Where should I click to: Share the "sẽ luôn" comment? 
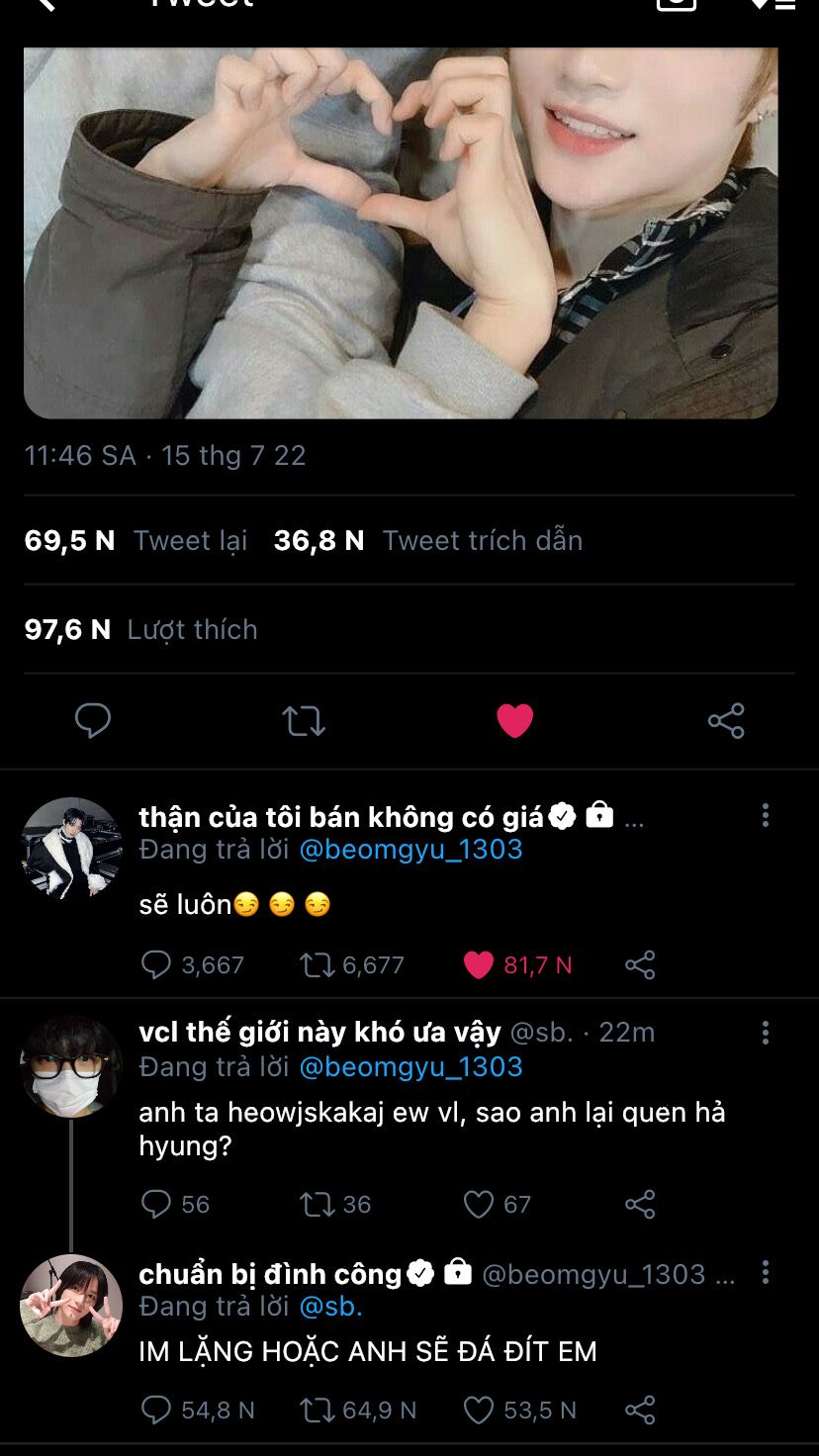640,964
